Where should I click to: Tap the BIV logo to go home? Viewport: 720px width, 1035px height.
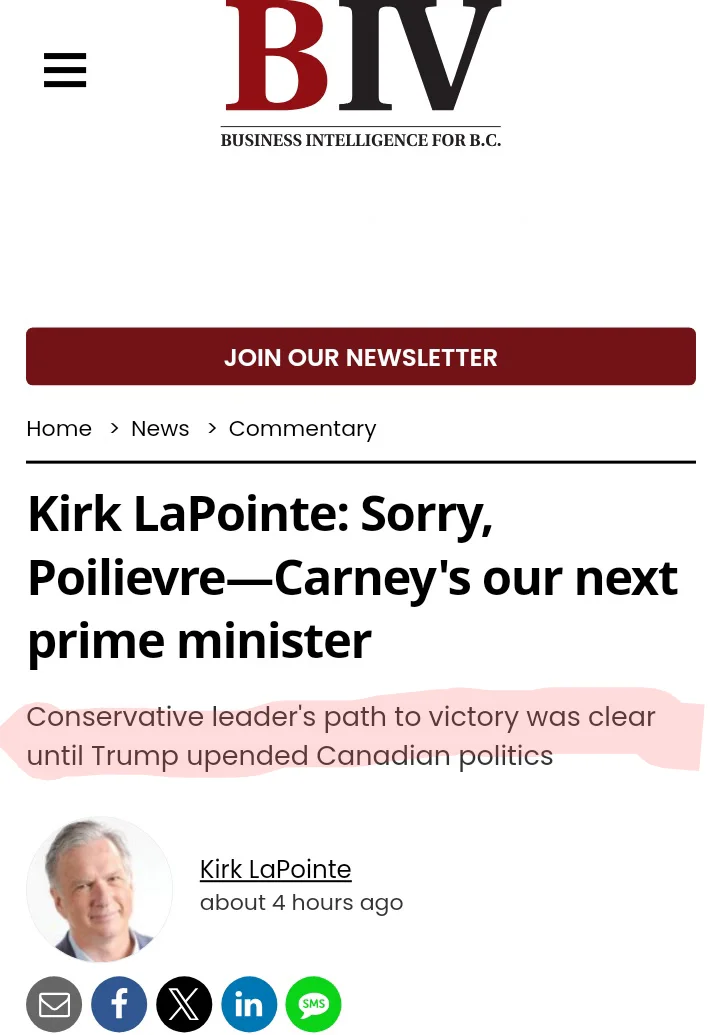(361, 72)
